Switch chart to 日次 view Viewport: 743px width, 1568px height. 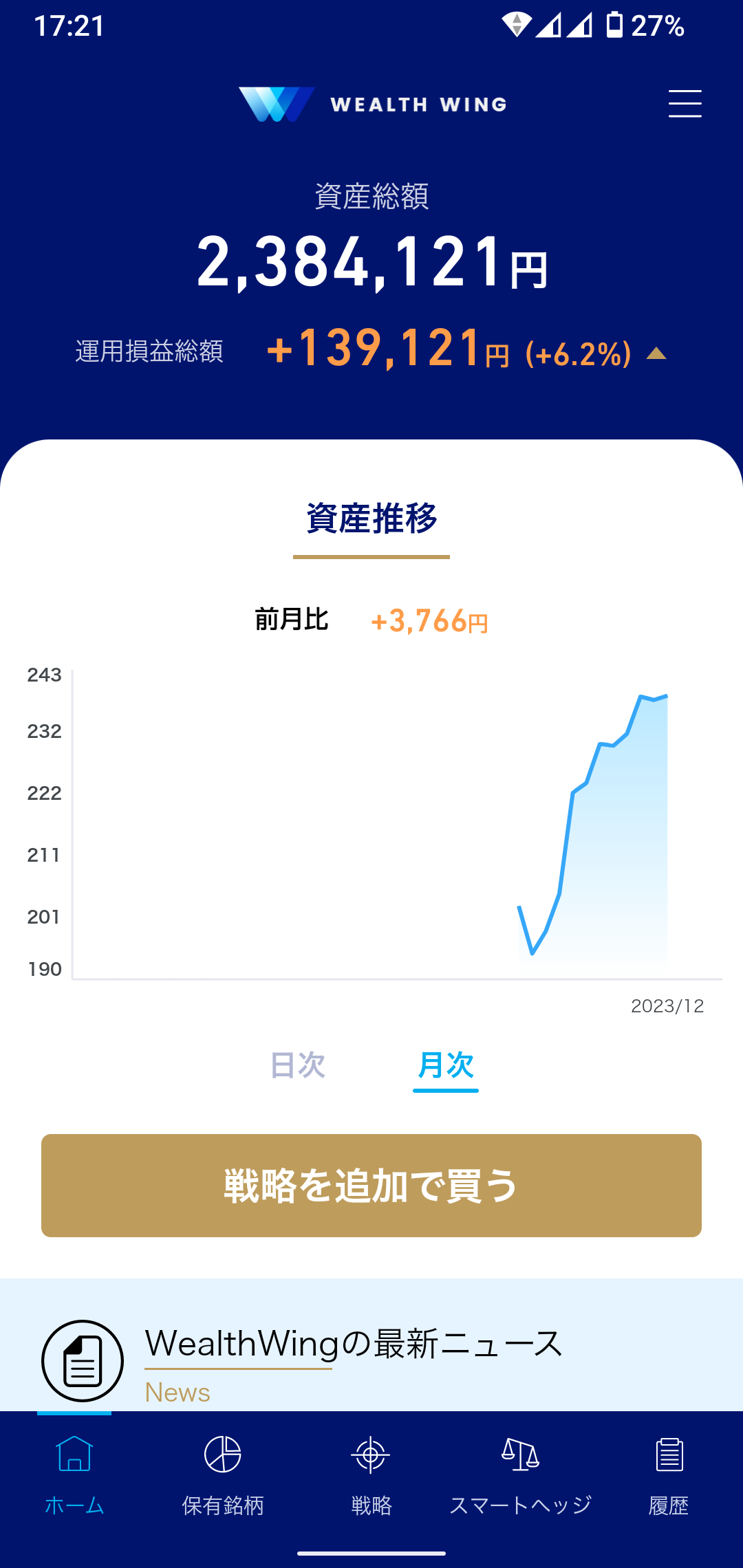point(298,1065)
